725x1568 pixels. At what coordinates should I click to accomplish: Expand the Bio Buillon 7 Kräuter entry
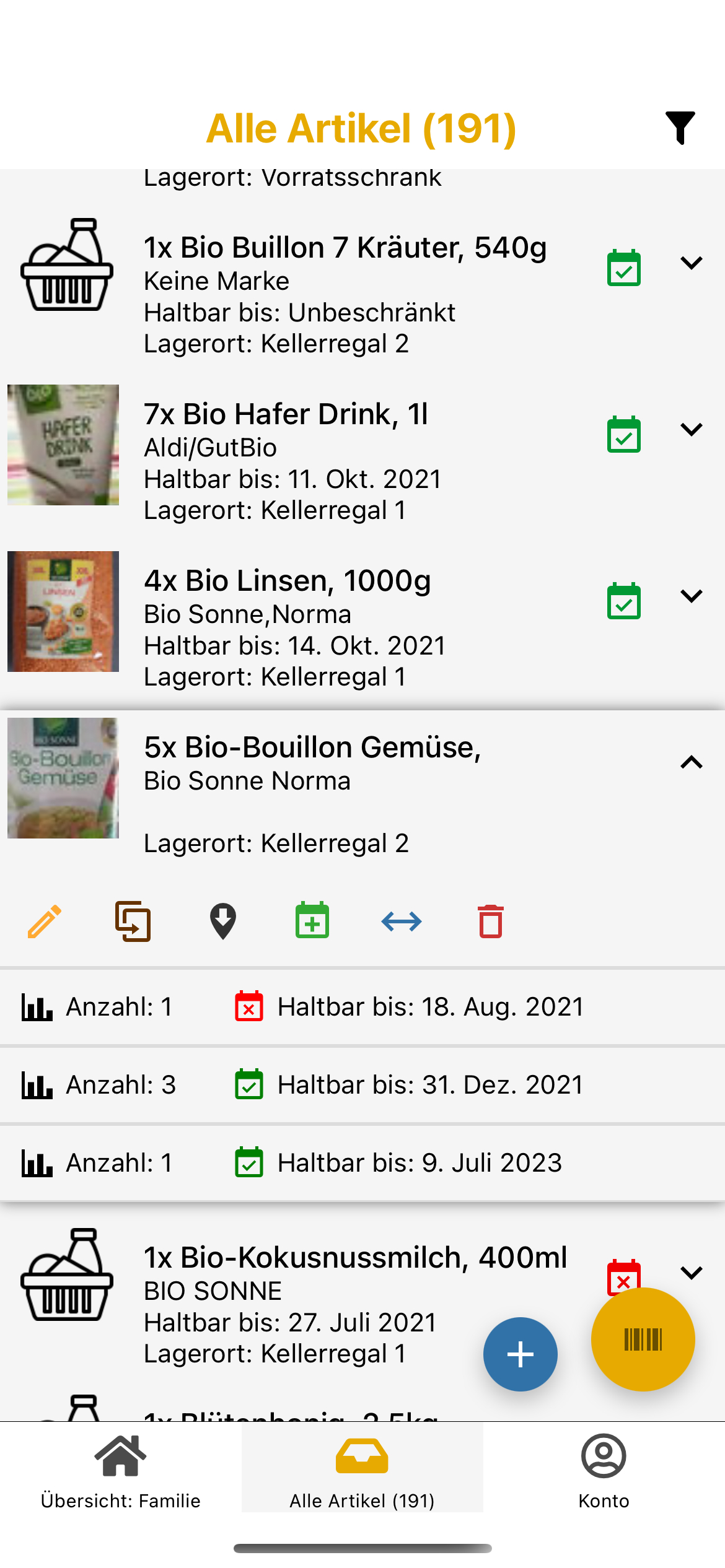[x=691, y=263]
